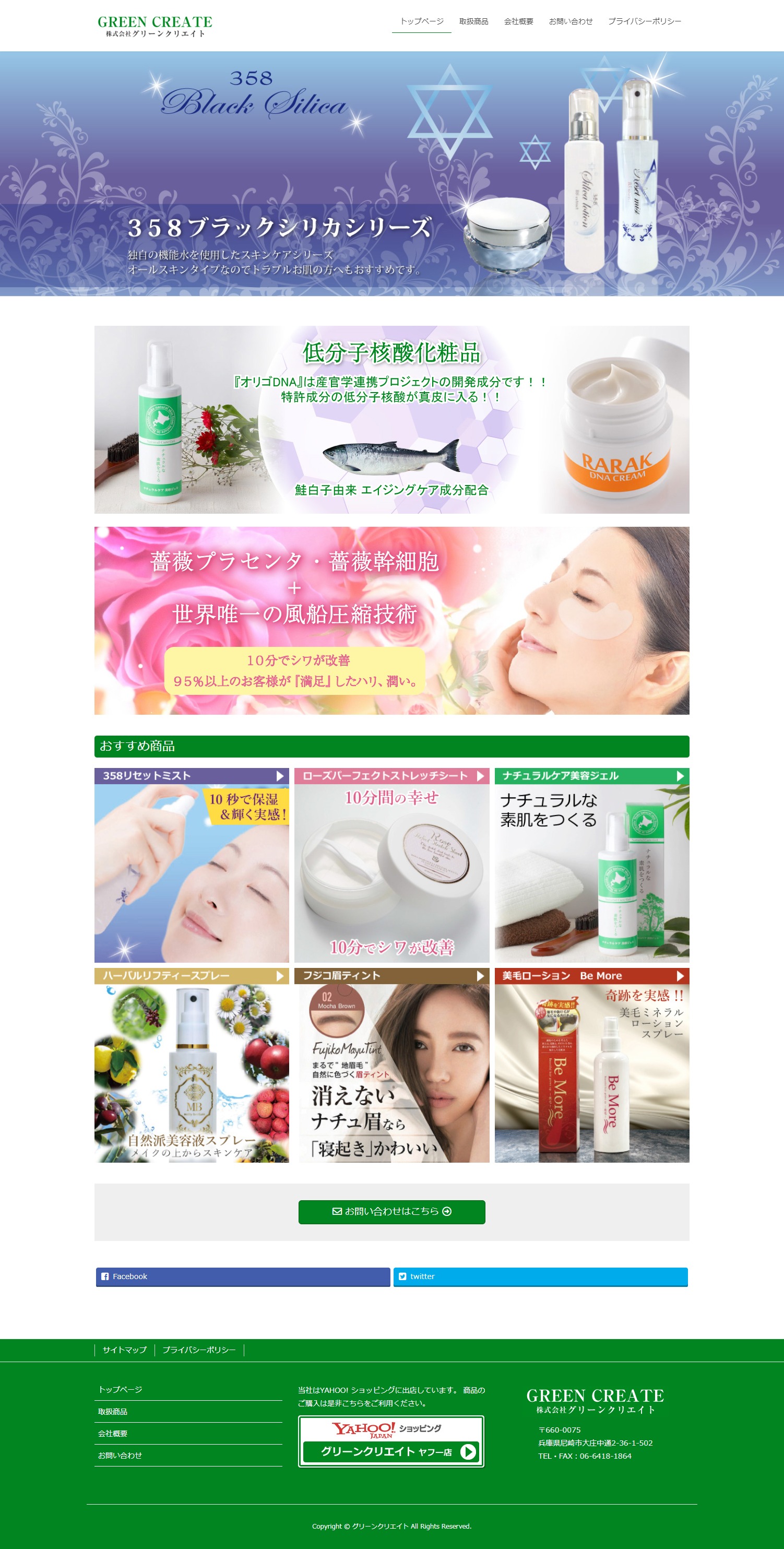The image size is (784, 1549).
Task: Go to 会社概要 in top navigation
Action: coord(518,21)
